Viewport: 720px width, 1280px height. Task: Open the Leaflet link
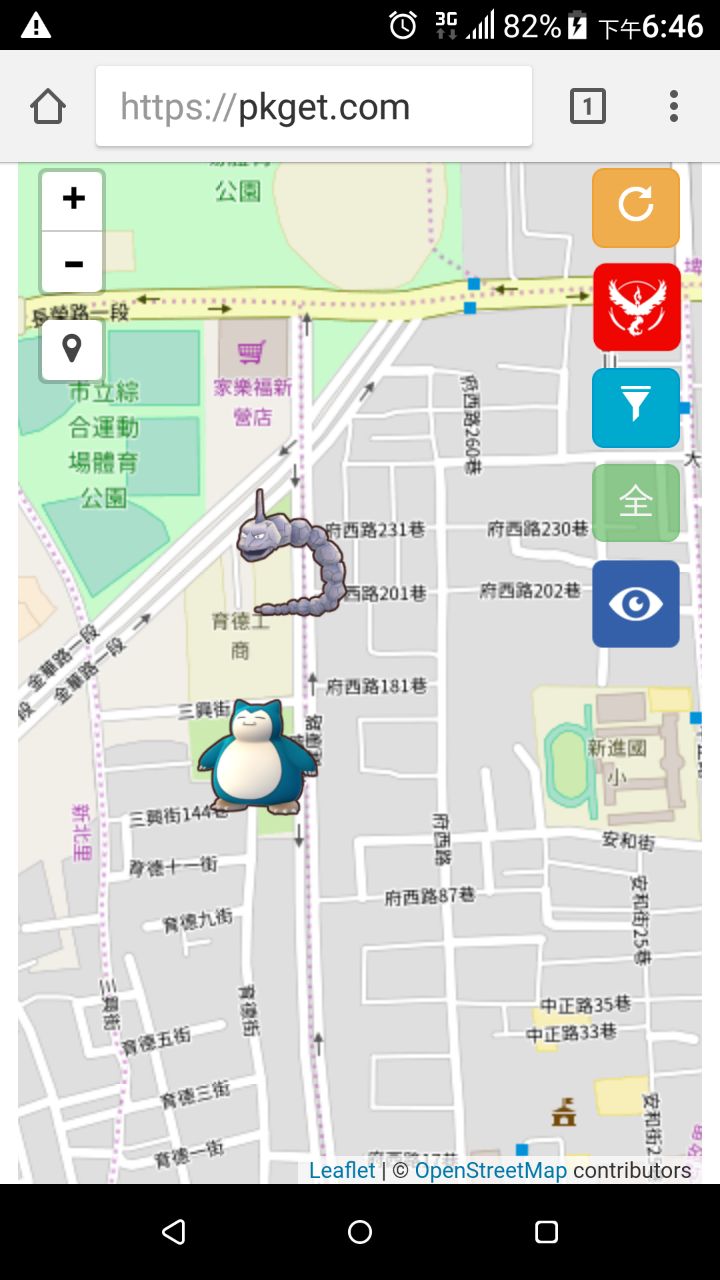(342, 1170)
